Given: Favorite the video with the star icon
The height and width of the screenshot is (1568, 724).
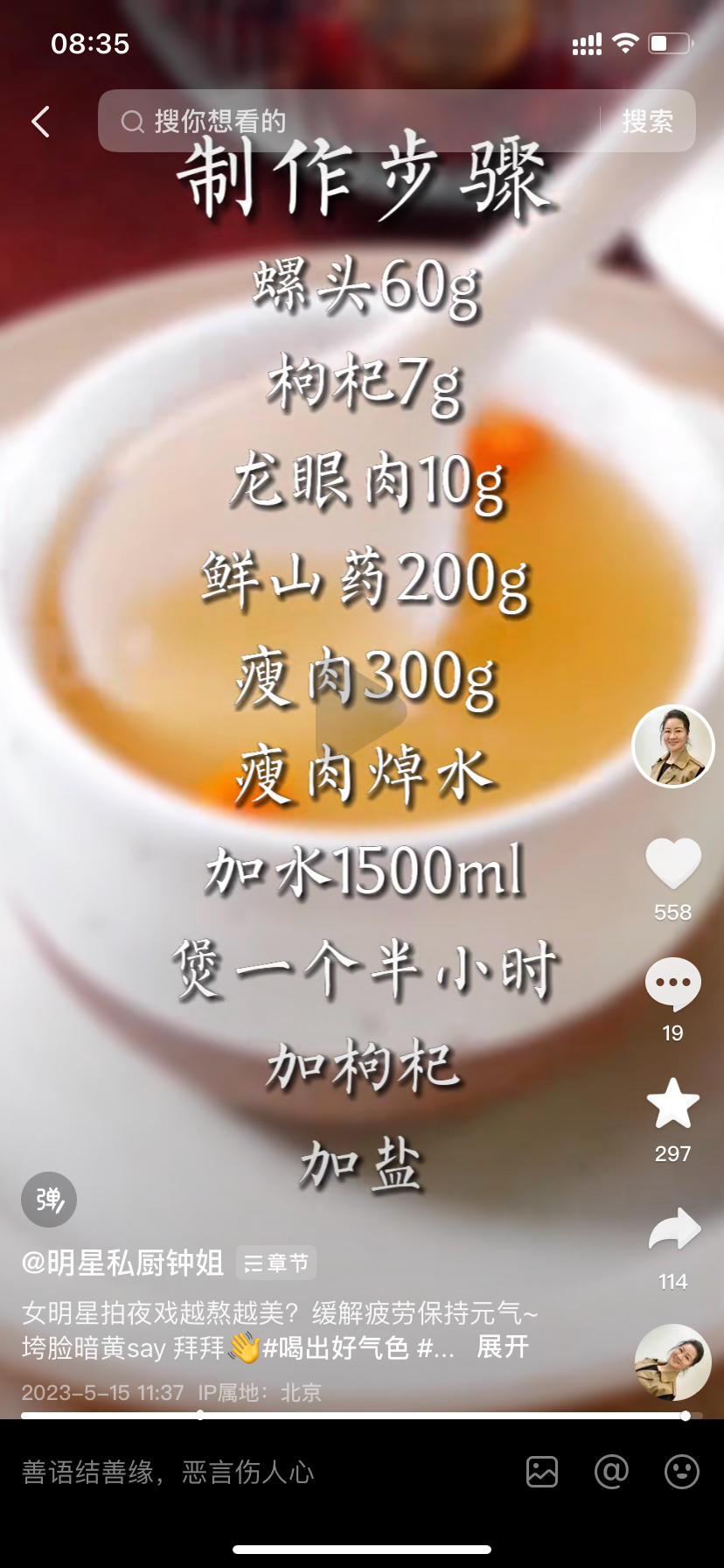Looking at the screenshot, I should click(x=672, y=1104).
